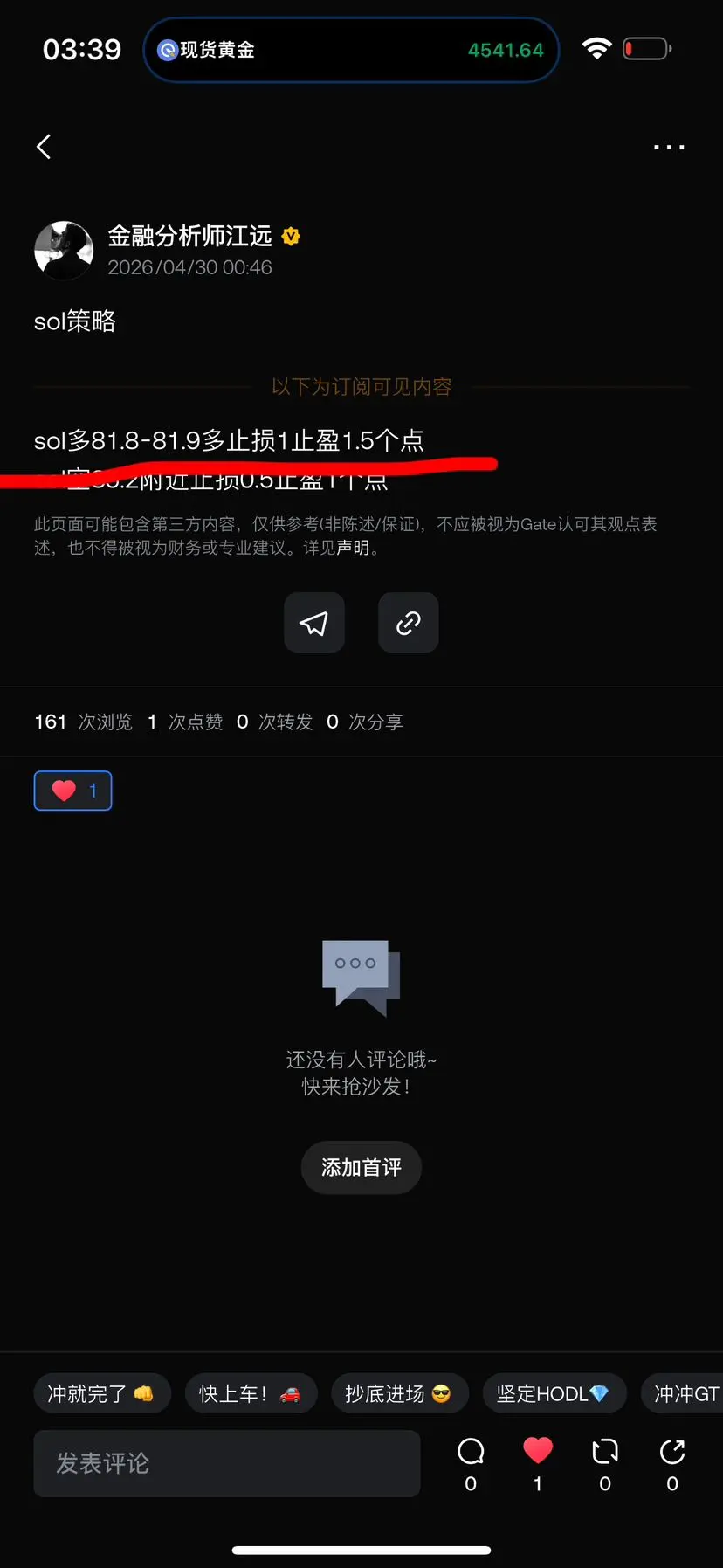723x1568 pixels.
Task: Tap the battery indicator in the status bar
Action: click(646, 48)
